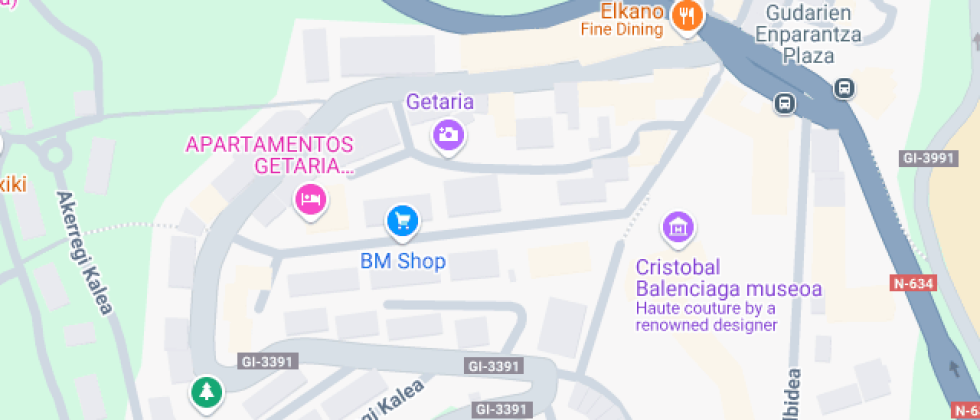Select the green park tree marker
The image size is (980, 420).
coord(205,391)
